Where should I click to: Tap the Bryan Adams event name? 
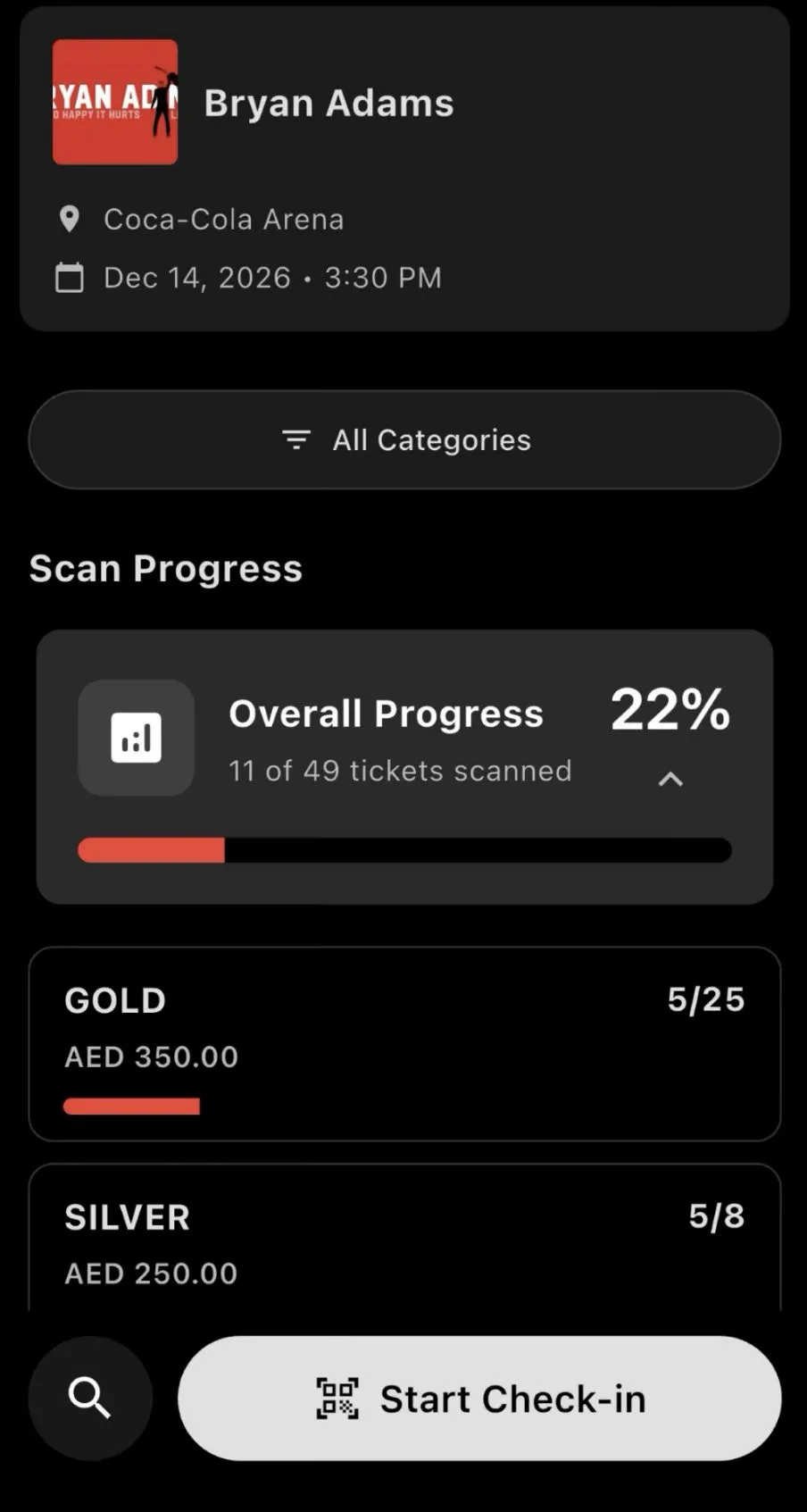point(329,102)
